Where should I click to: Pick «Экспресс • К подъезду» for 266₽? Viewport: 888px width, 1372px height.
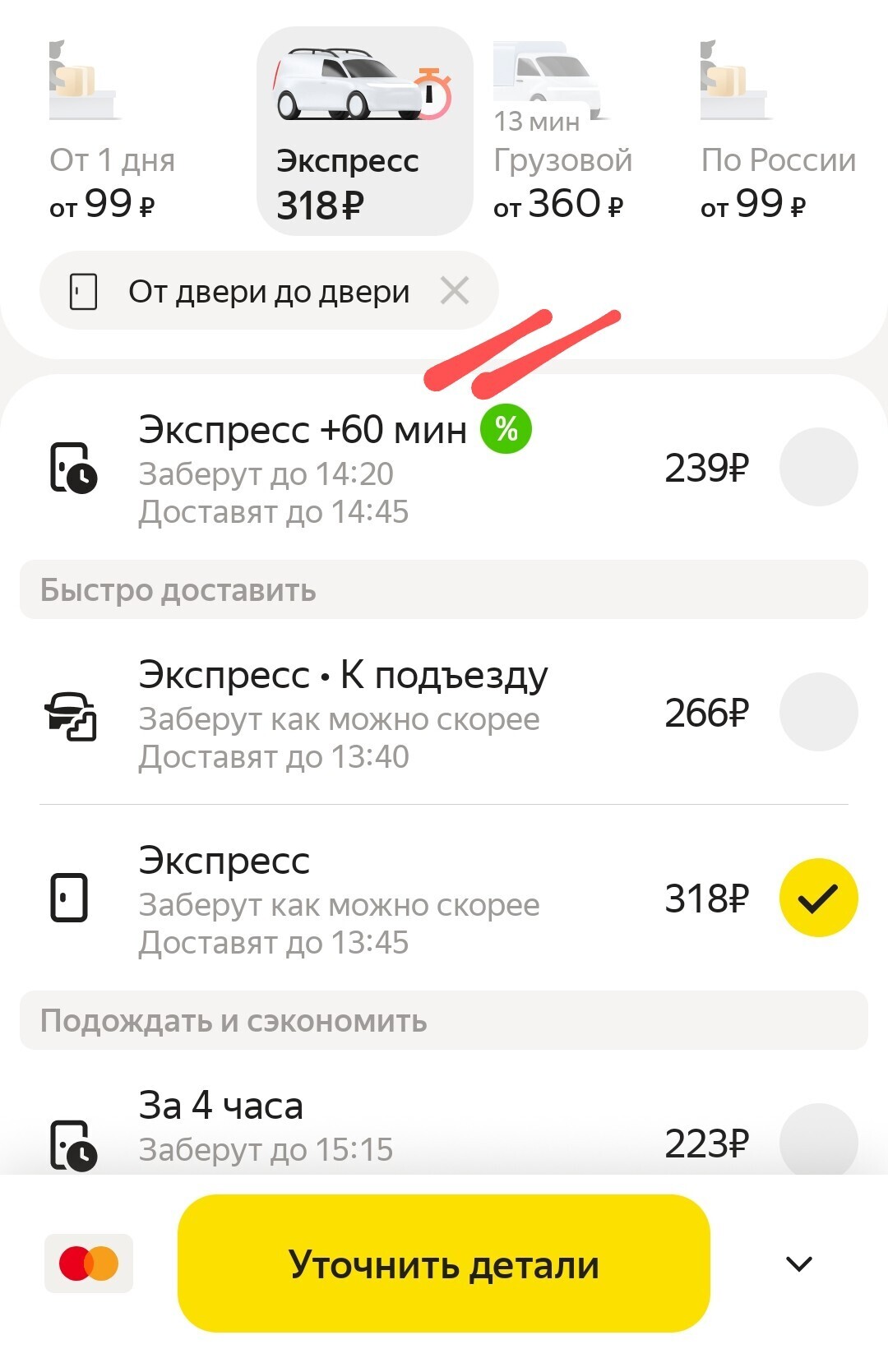tap(818, 712)
